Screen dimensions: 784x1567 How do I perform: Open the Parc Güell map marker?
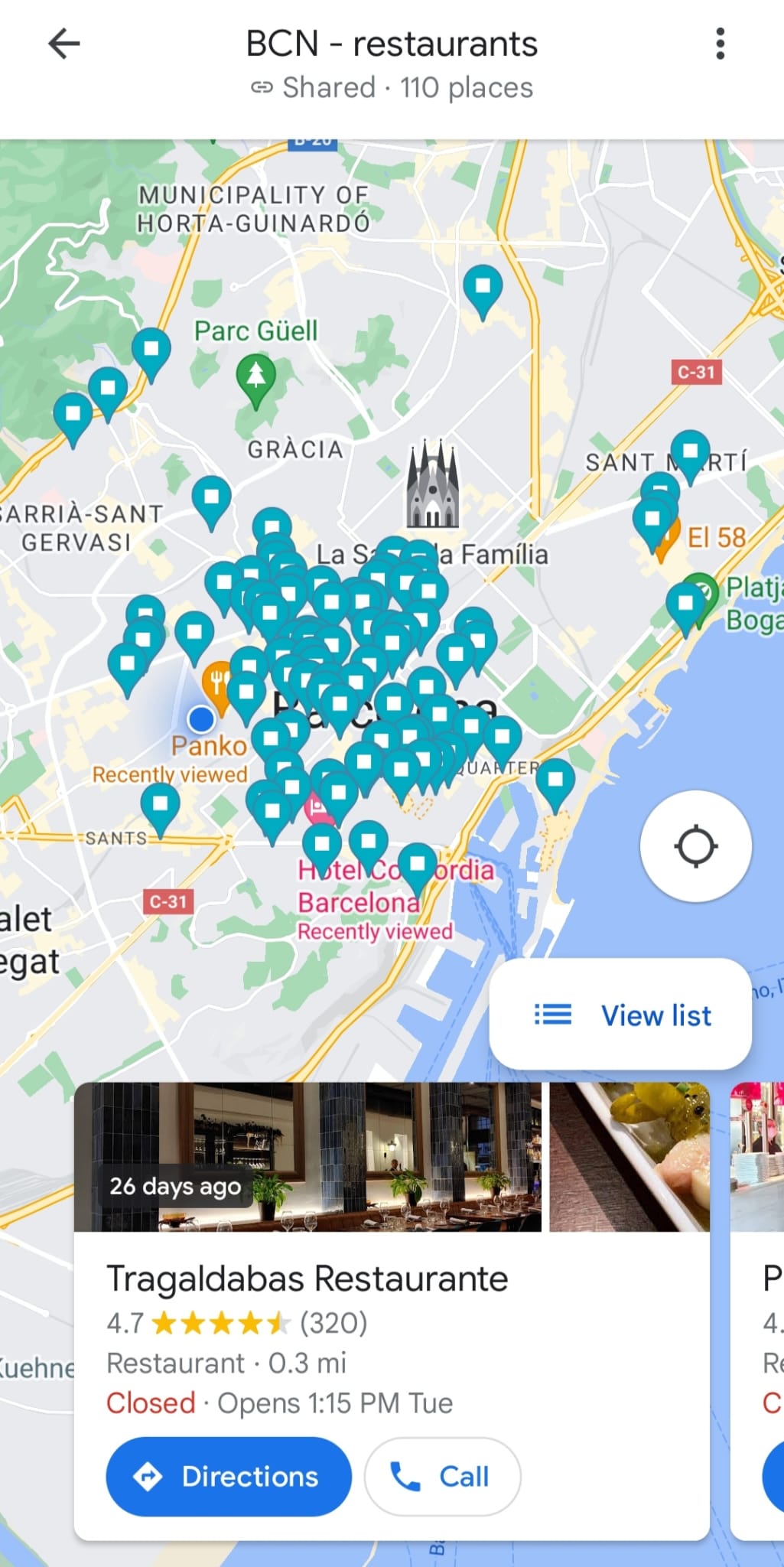point(255,377)
